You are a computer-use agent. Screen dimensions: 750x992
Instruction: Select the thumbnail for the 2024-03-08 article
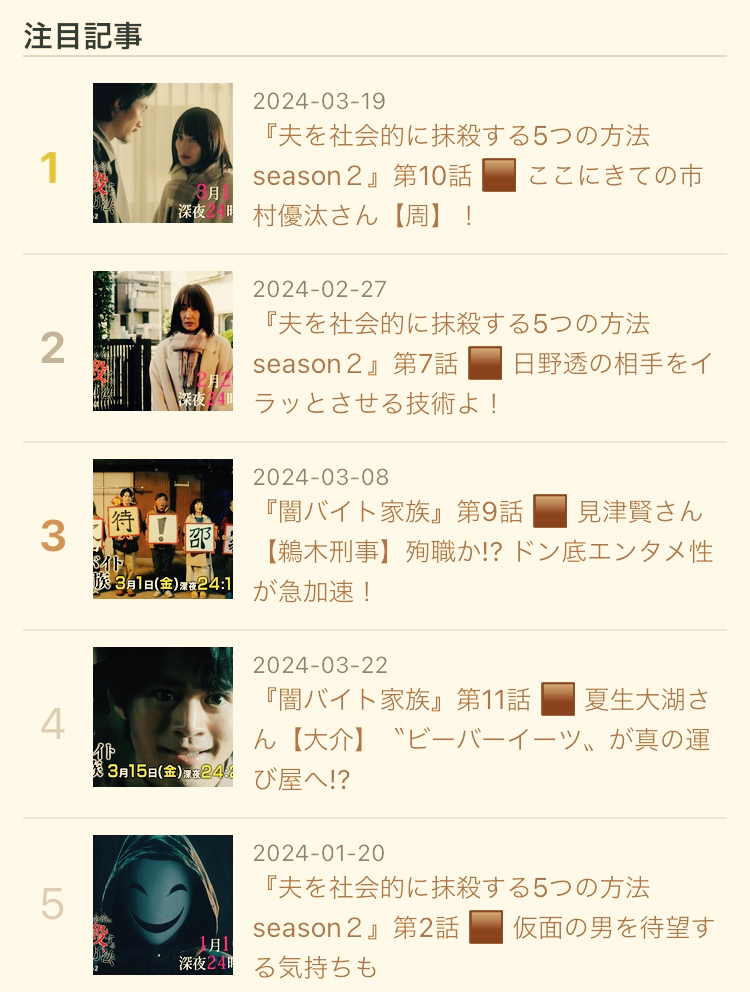click(x=163, y=529)
